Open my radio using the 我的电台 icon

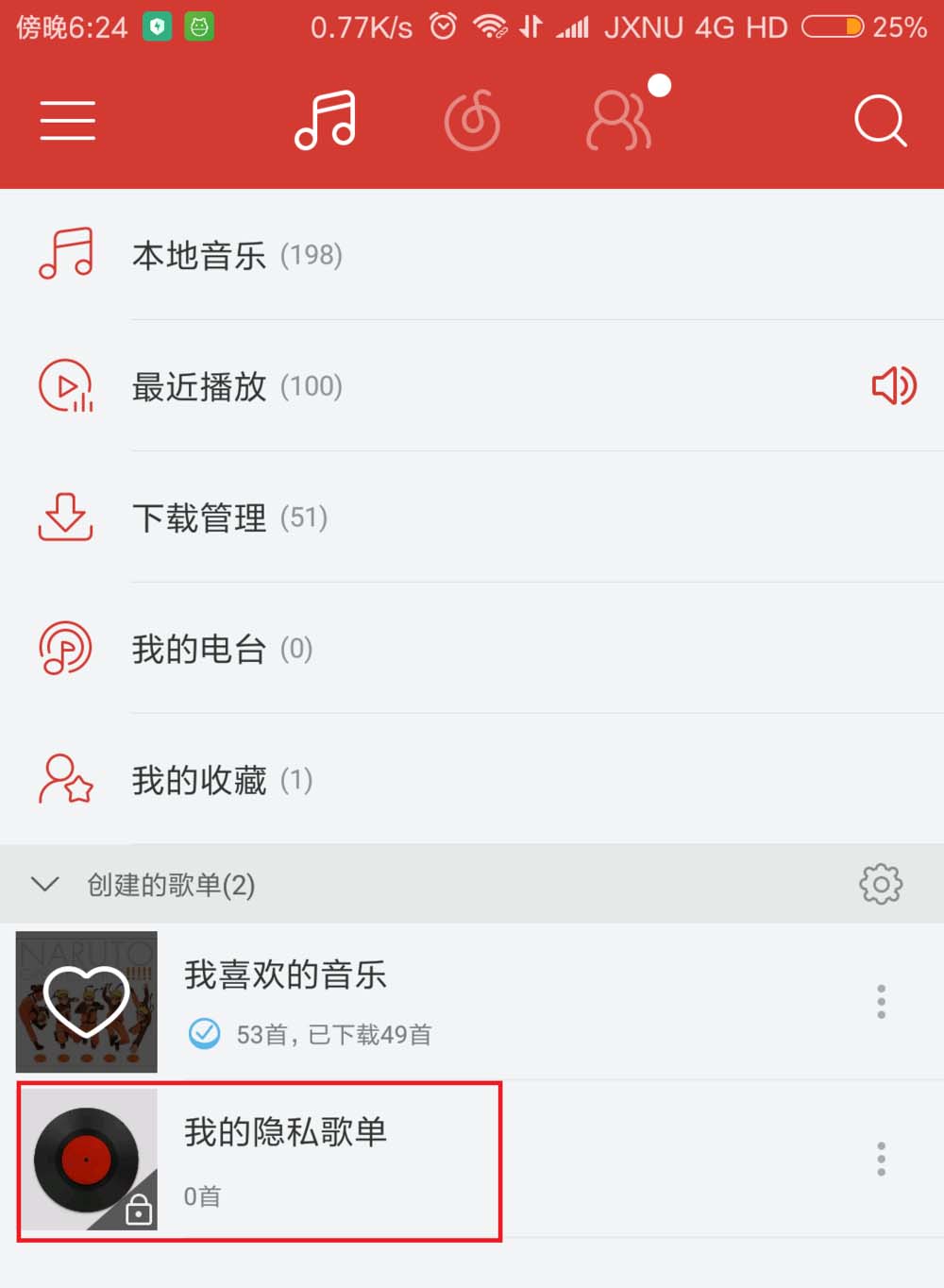pyautogui.click(x=64, y=649)
